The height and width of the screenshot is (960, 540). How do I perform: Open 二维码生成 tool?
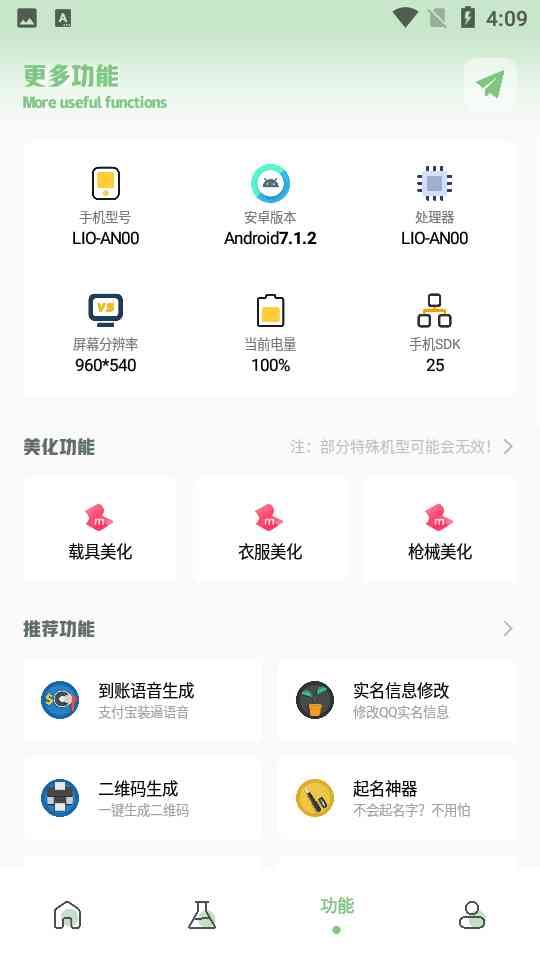(x=142, y=798)
